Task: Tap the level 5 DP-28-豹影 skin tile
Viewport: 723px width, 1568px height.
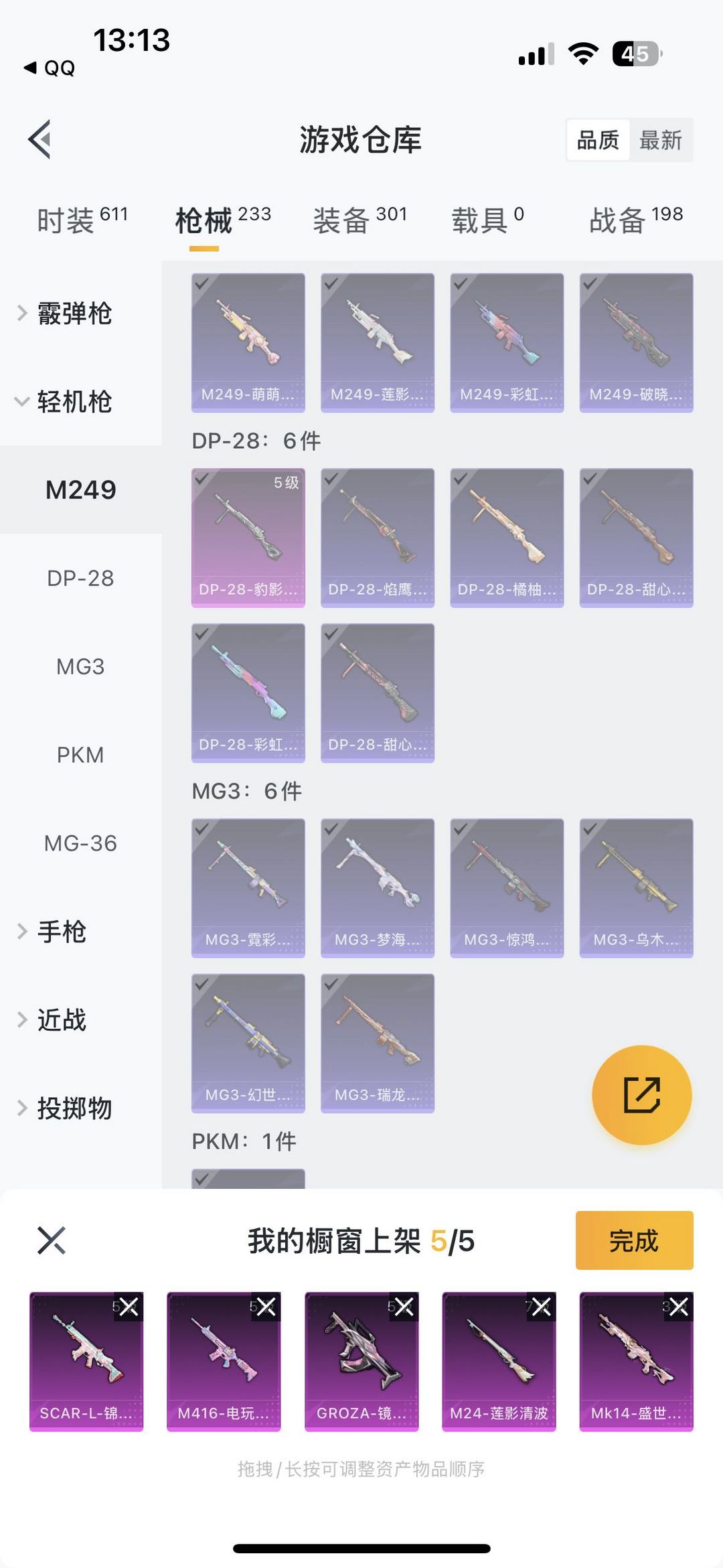Action: (x=248, y=538)
